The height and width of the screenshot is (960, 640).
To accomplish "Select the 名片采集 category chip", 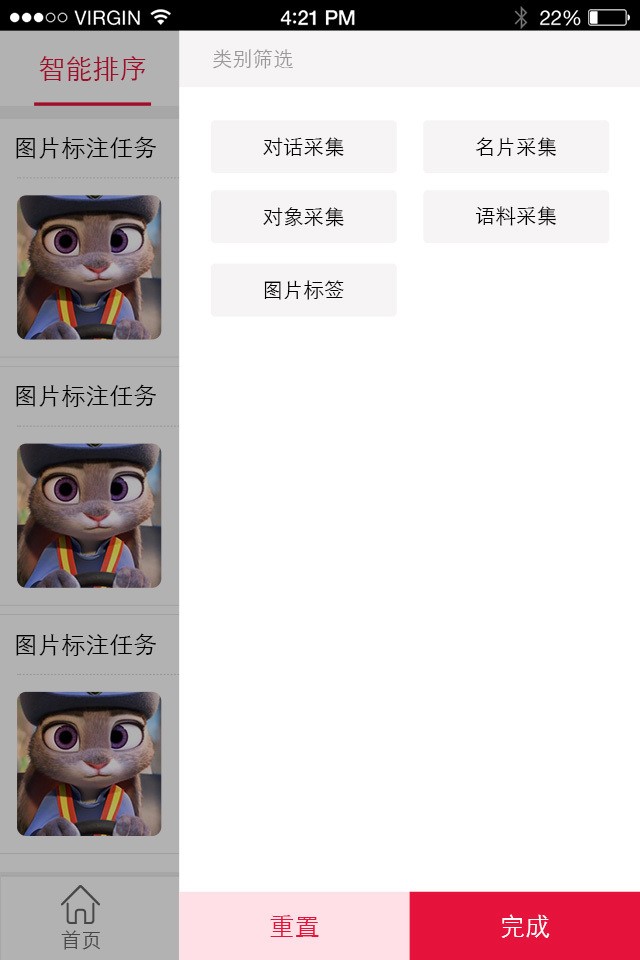I will click(x=515, y=147).
